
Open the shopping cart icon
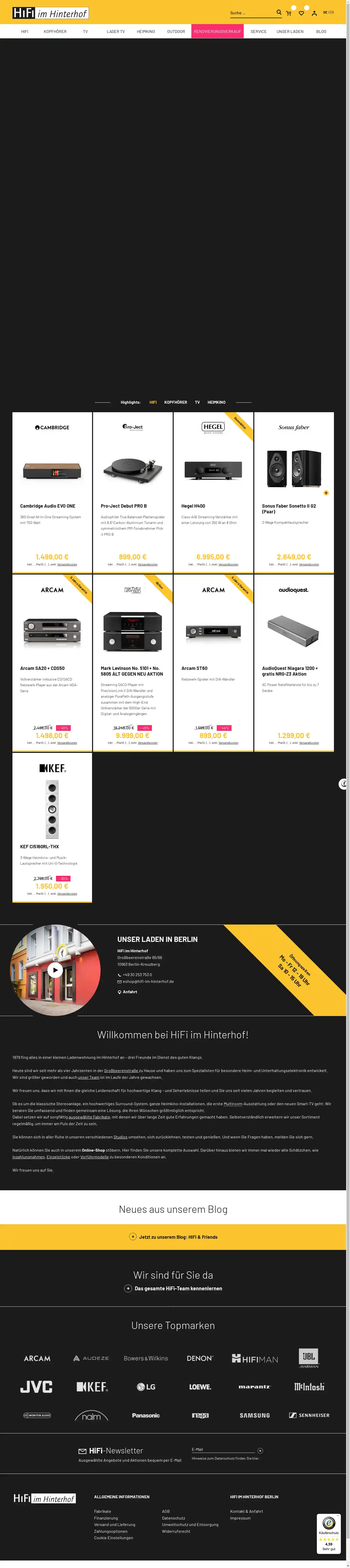click(x=289, y=13)
